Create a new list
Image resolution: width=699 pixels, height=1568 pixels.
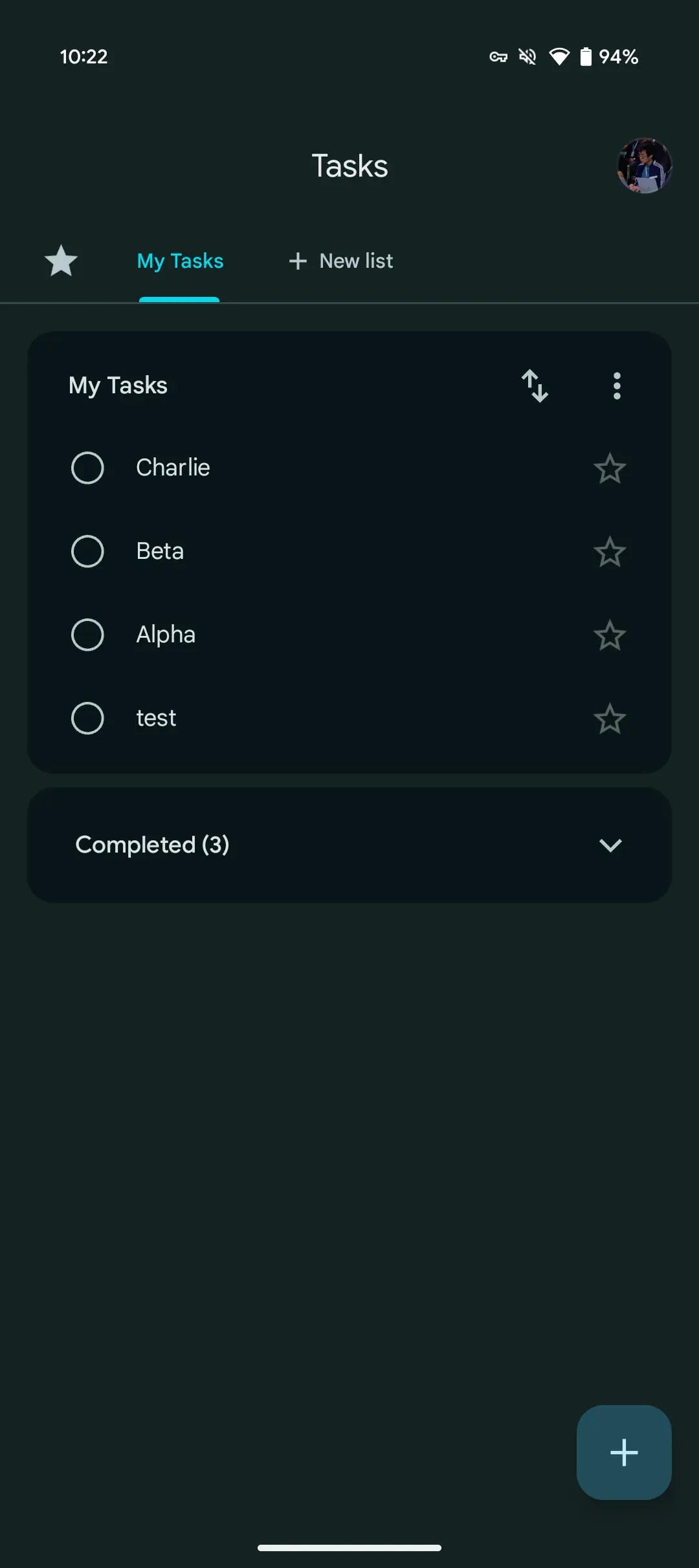(341, 261)
